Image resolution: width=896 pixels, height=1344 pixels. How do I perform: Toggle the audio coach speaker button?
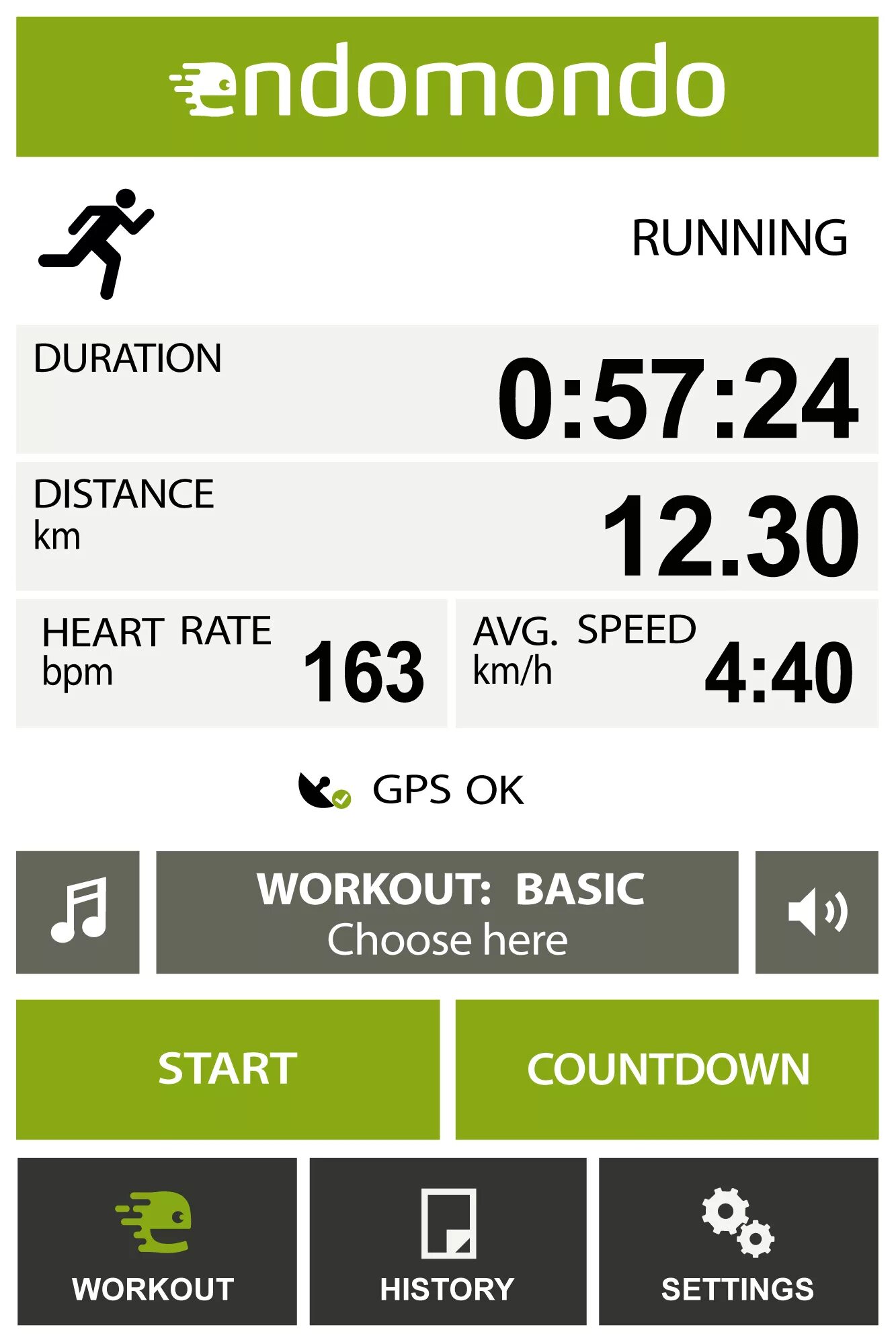coord(816,912)
